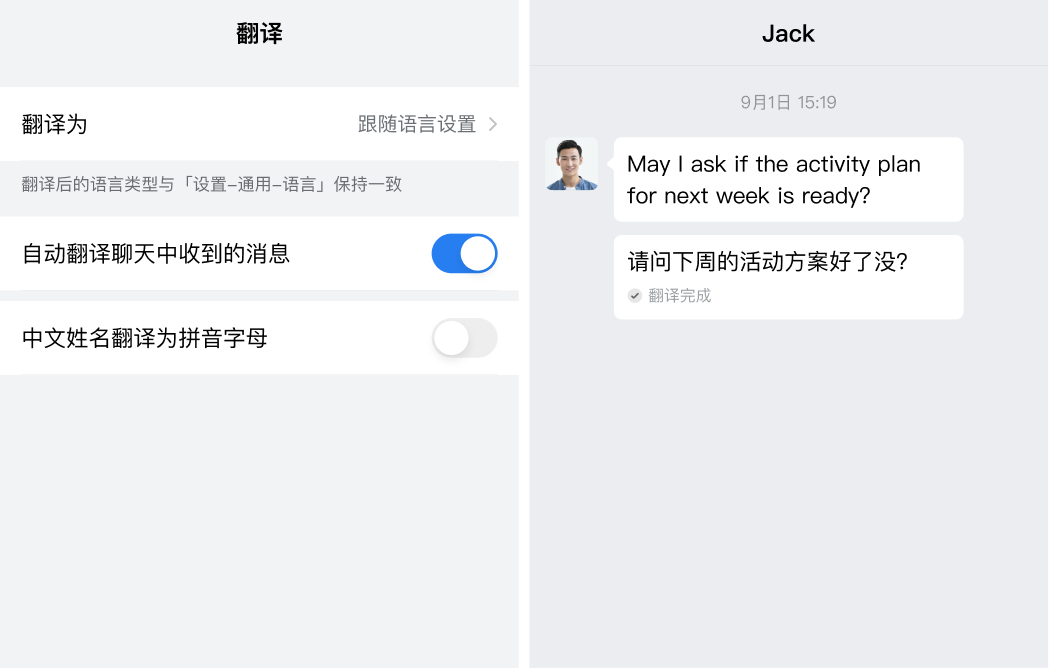Open the 翻译为 language setting row

pyautogui.click(x=259, y=125)
